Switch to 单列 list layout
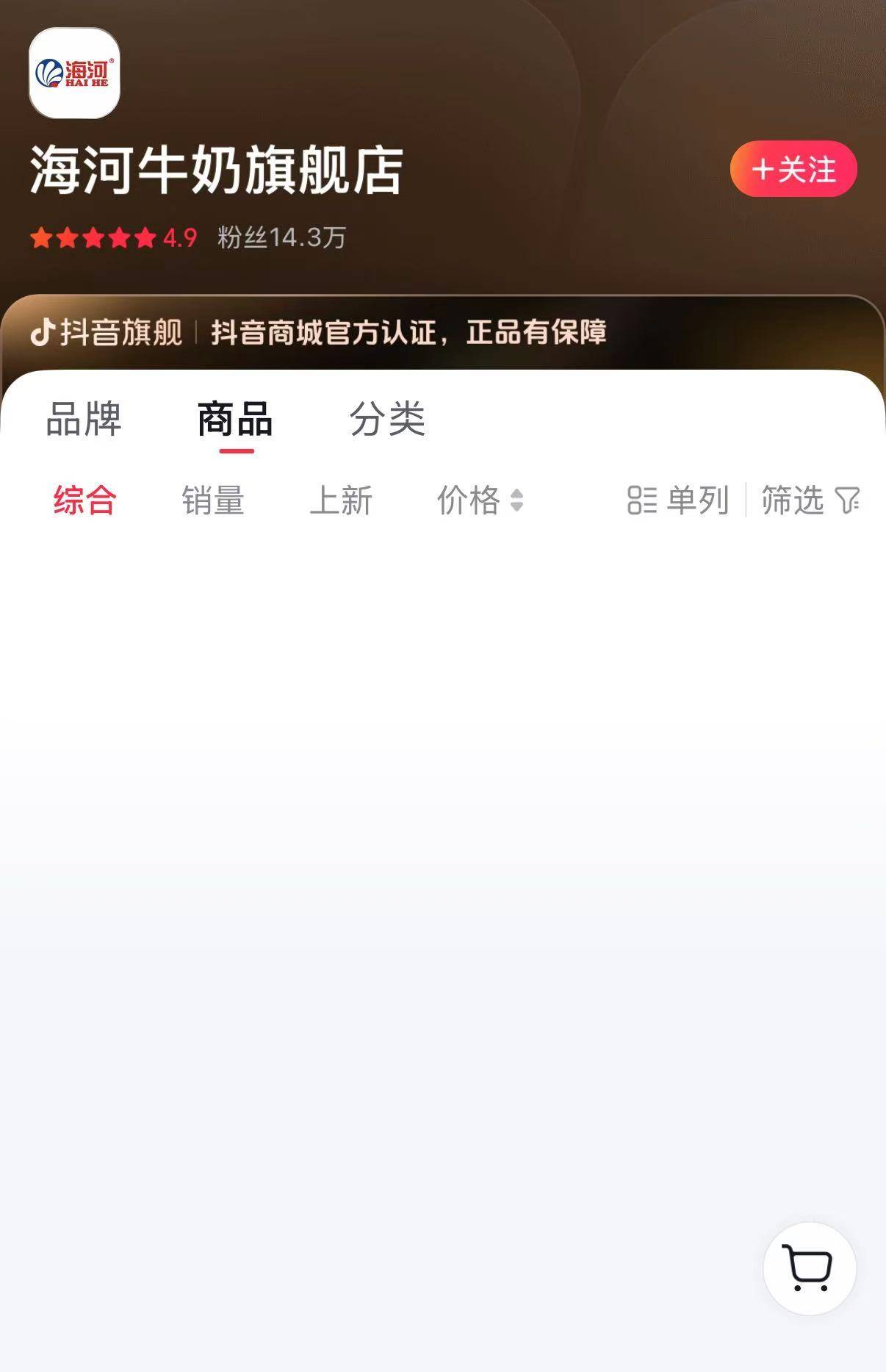 point(677,500)
